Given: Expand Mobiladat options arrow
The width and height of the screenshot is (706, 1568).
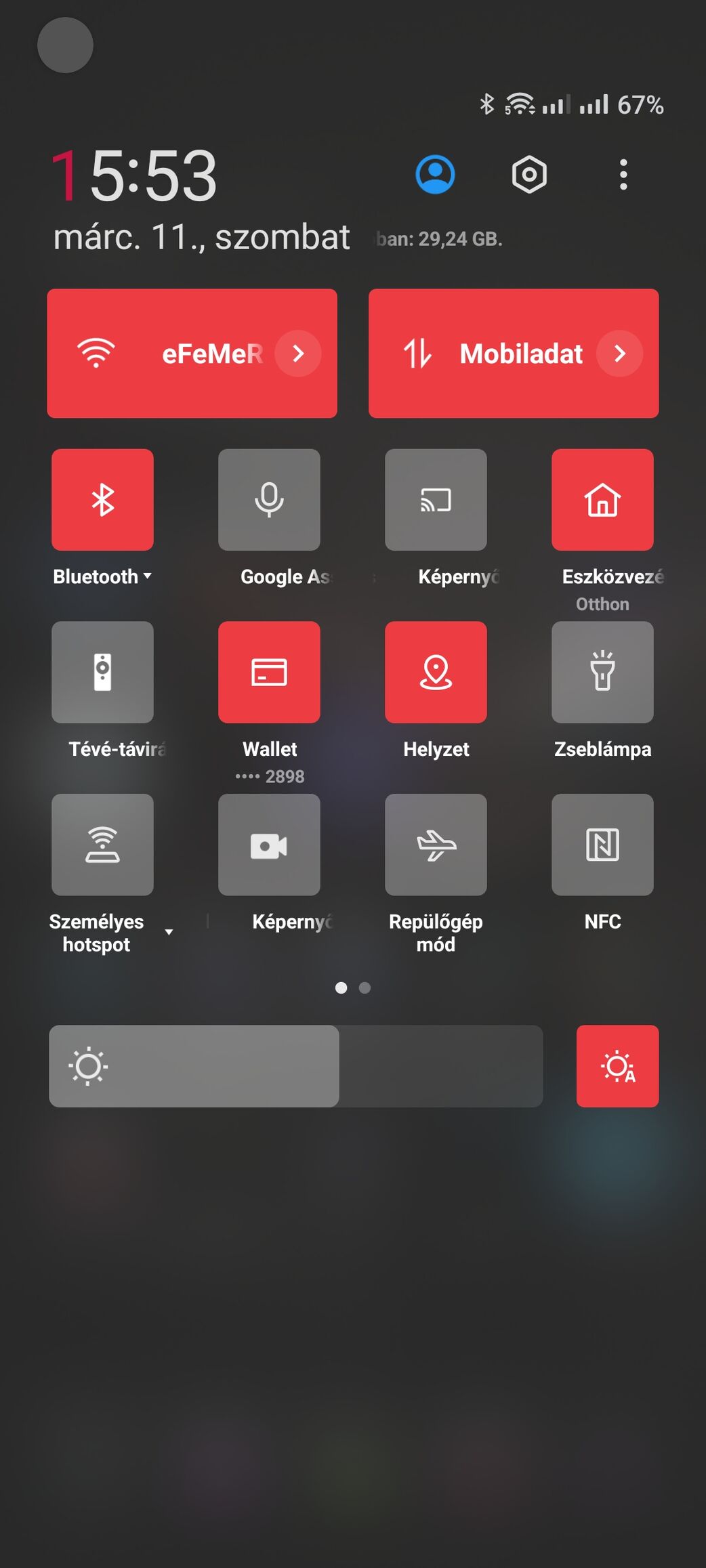Looking at the screenshot, I should [619, 354].
